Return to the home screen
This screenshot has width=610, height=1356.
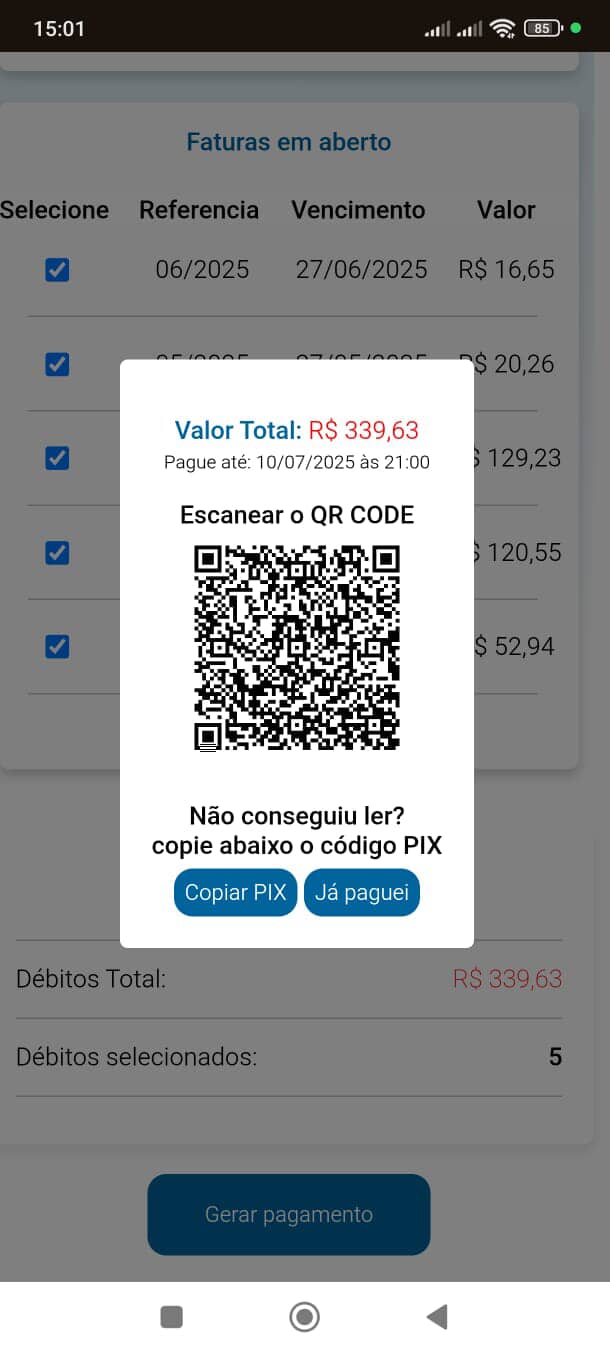pos(304,1317)
